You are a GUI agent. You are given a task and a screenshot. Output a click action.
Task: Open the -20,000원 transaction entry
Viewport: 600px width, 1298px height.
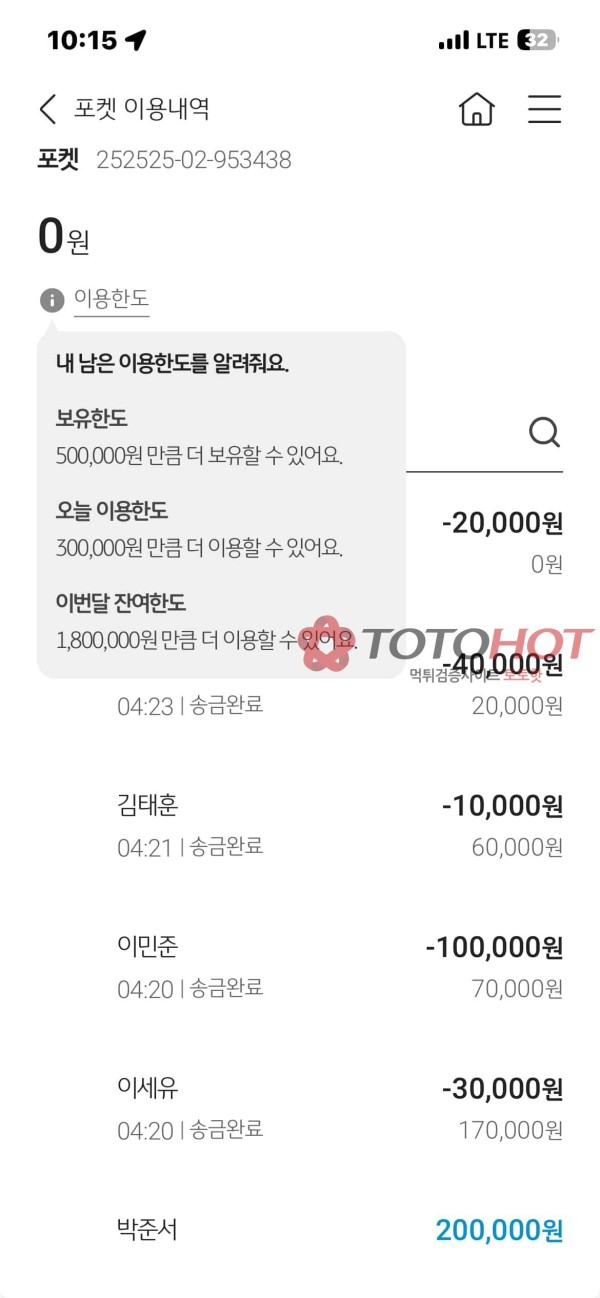500,540
